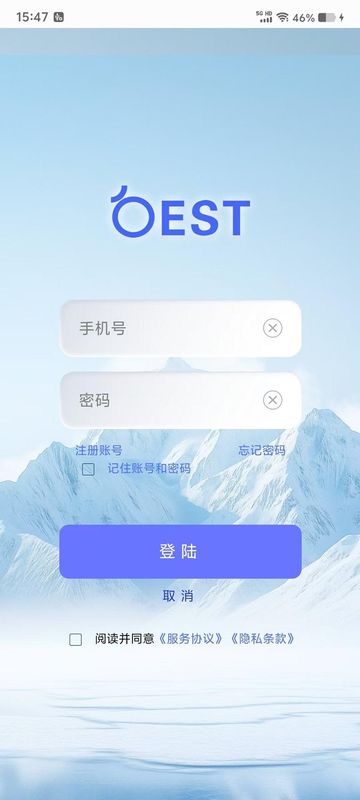Open the 忘记密码 forgot password link
This screenshot has width=360, height=800.
pos(262,451)
